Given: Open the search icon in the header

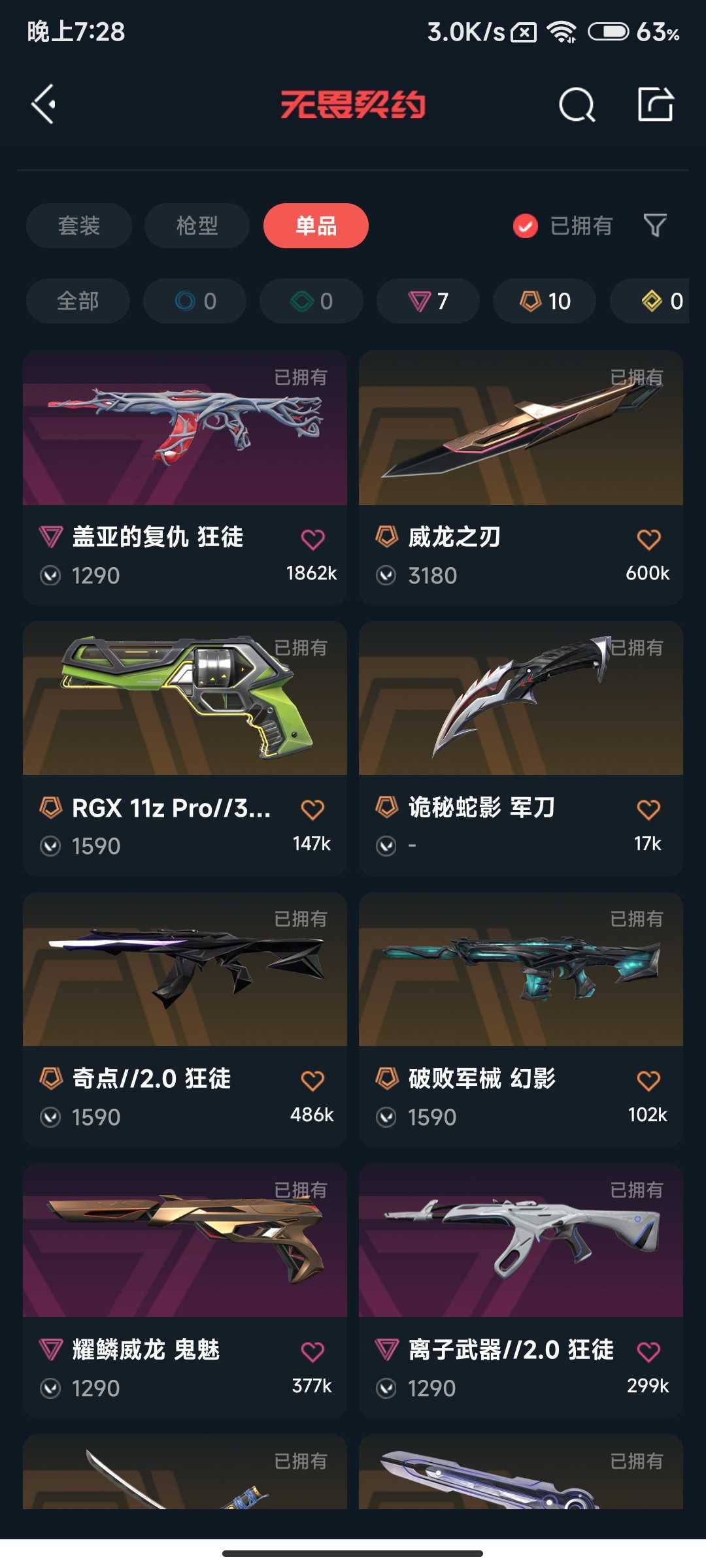Looking at the screenshot, I should click(577, 105).
